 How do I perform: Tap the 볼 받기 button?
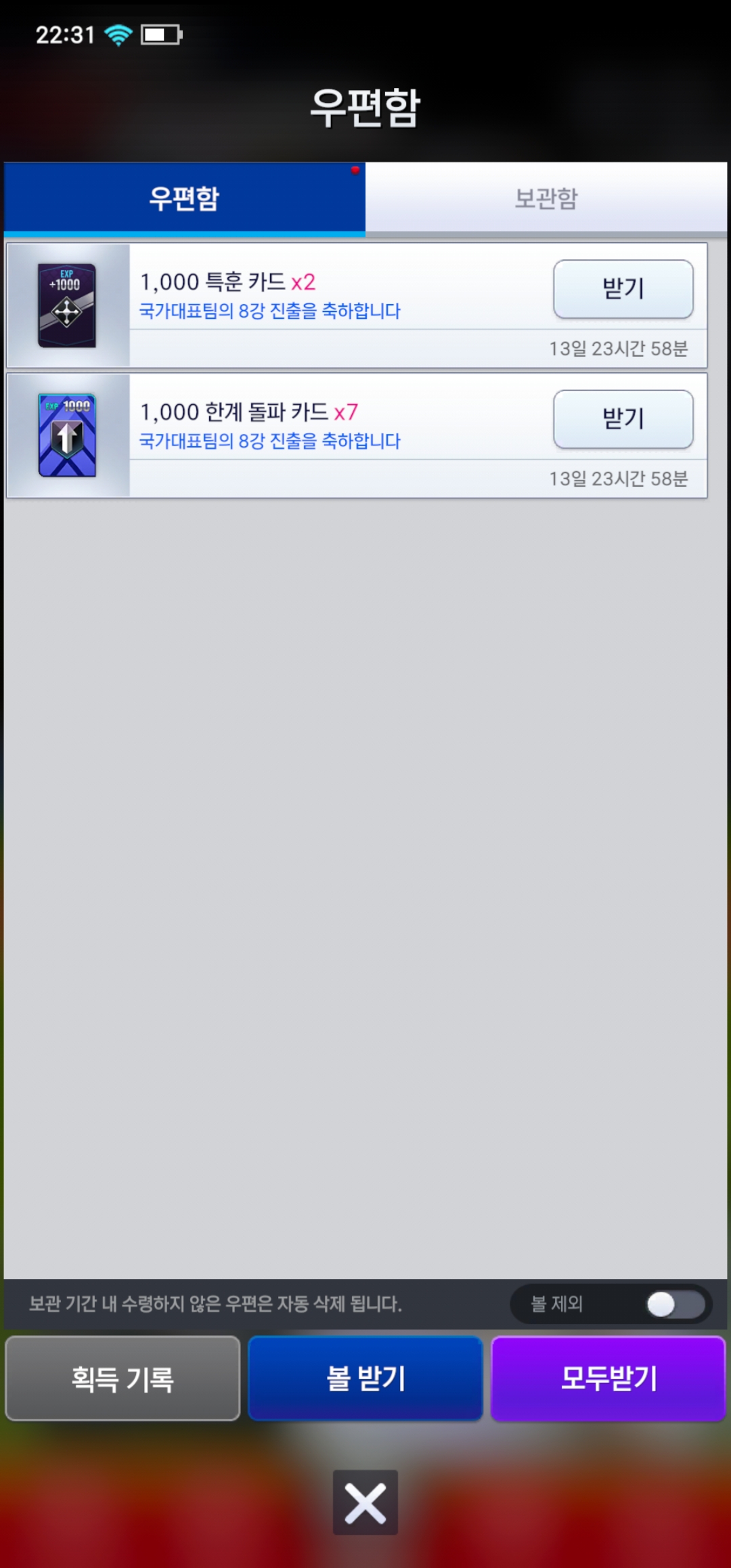[x=365, y=1378]
